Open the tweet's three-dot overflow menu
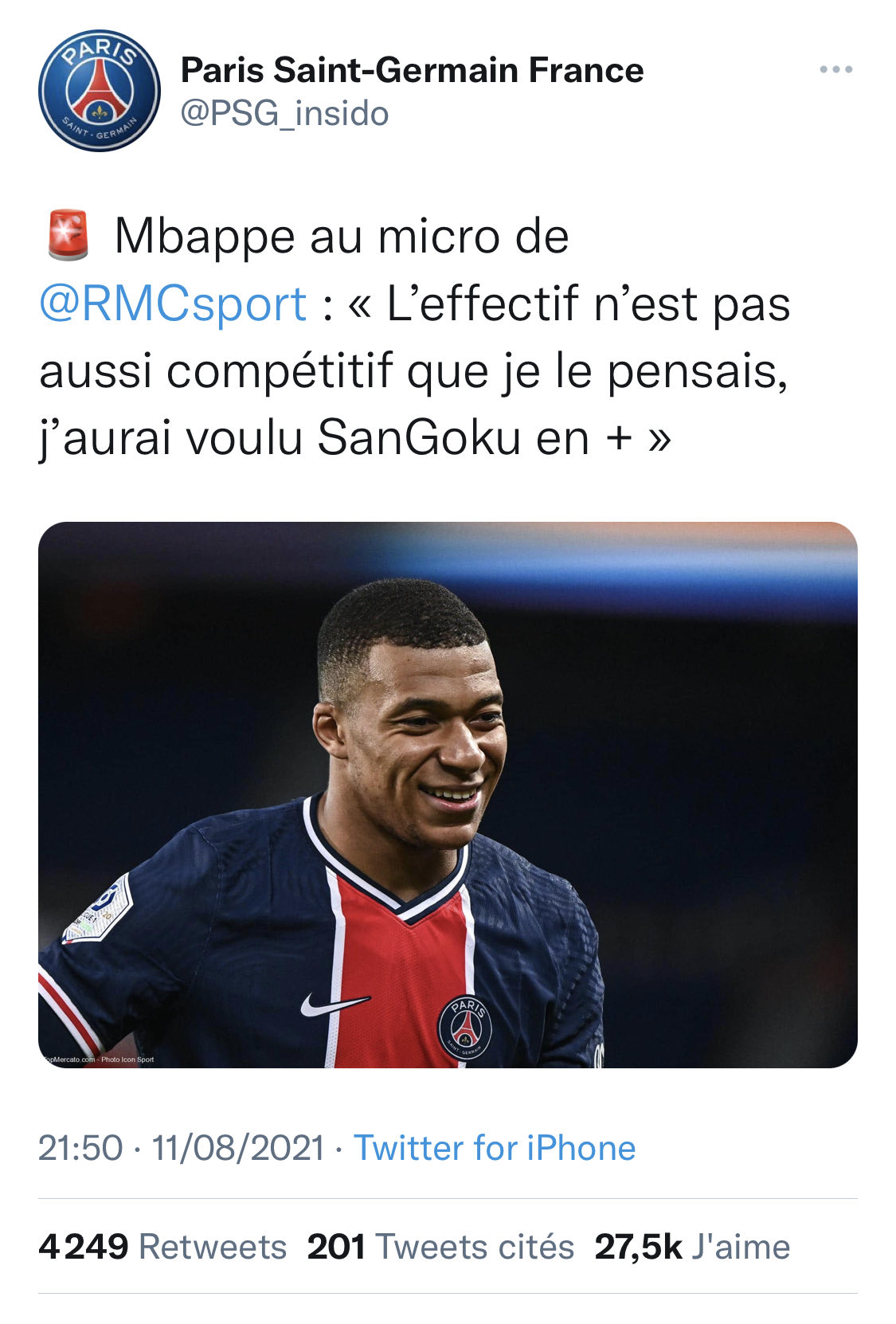 [835, 70]
